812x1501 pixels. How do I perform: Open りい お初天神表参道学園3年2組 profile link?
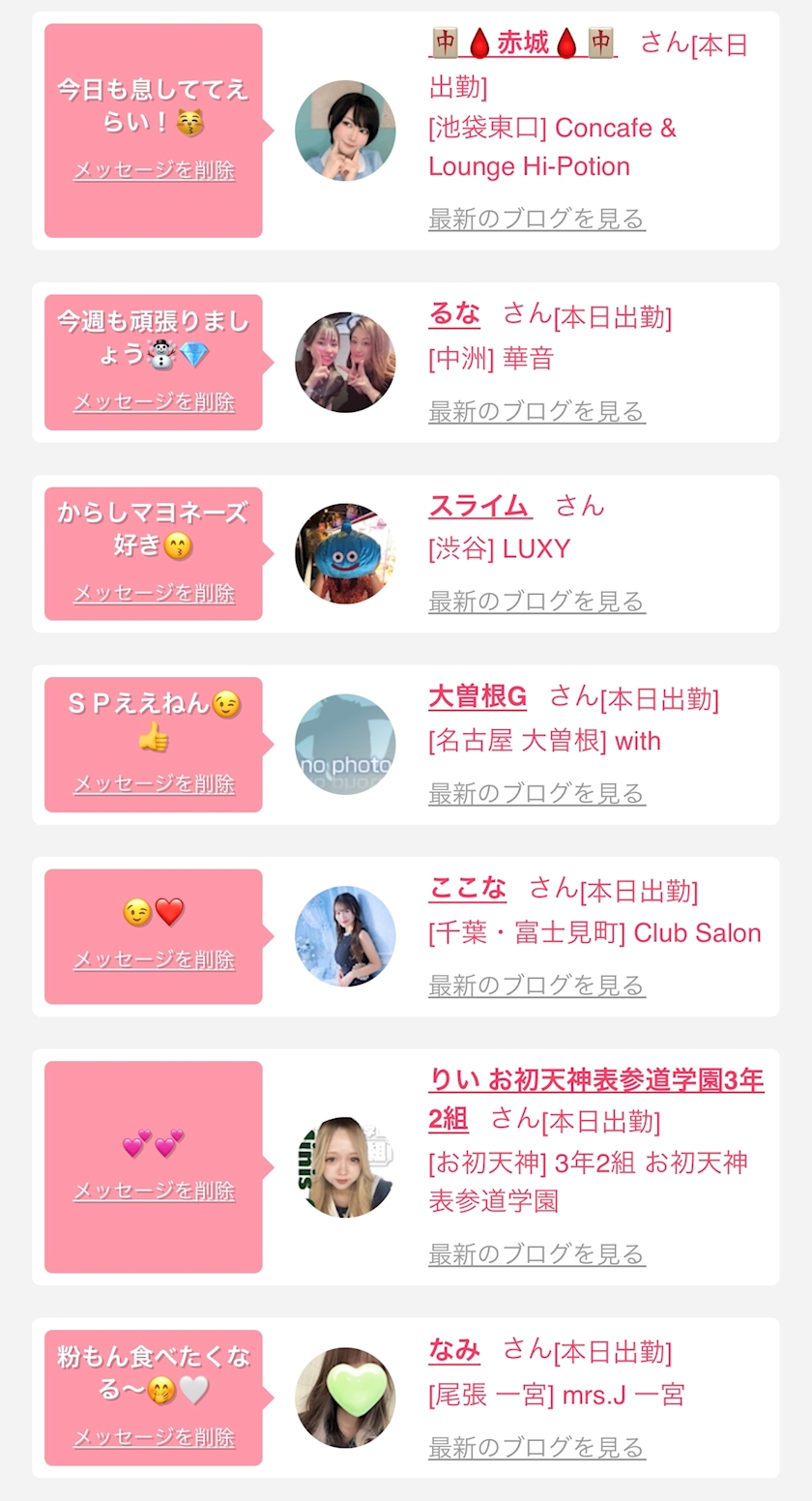pos(596,1100)
